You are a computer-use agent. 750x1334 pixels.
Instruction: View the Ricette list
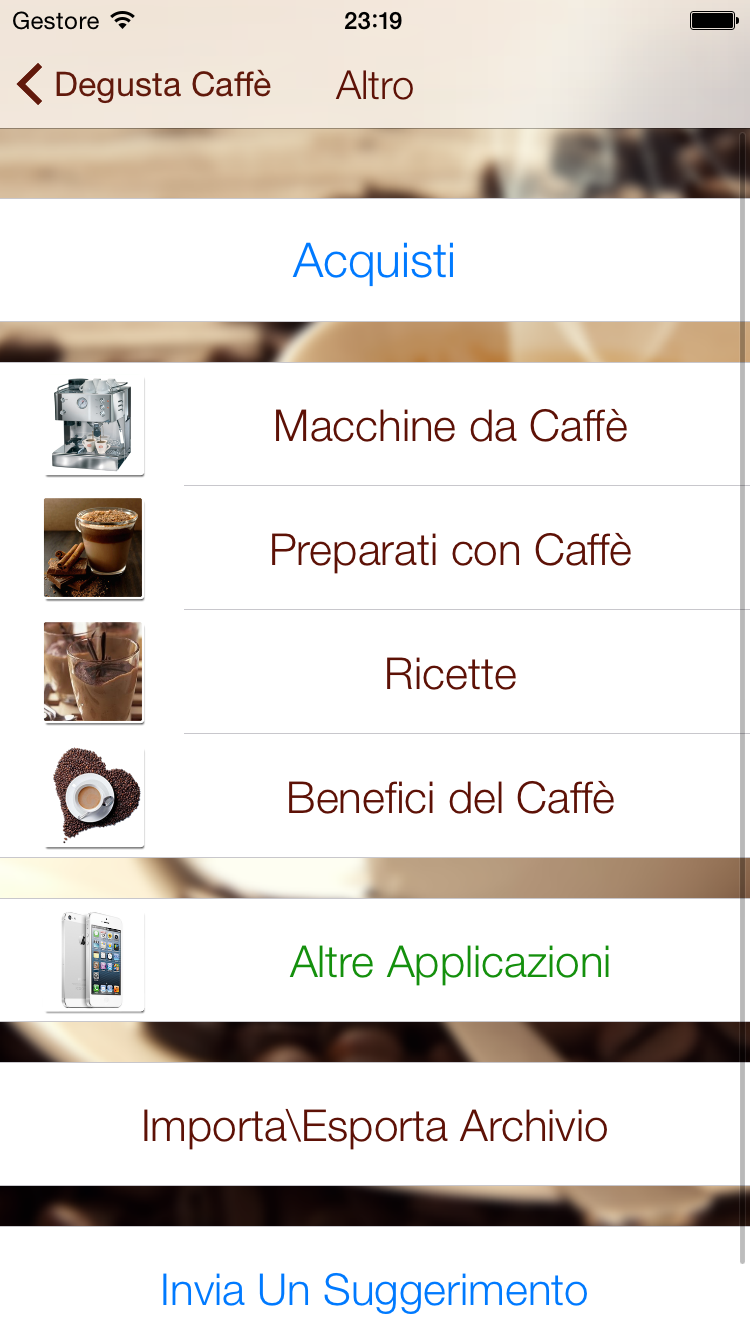[450, 674]
